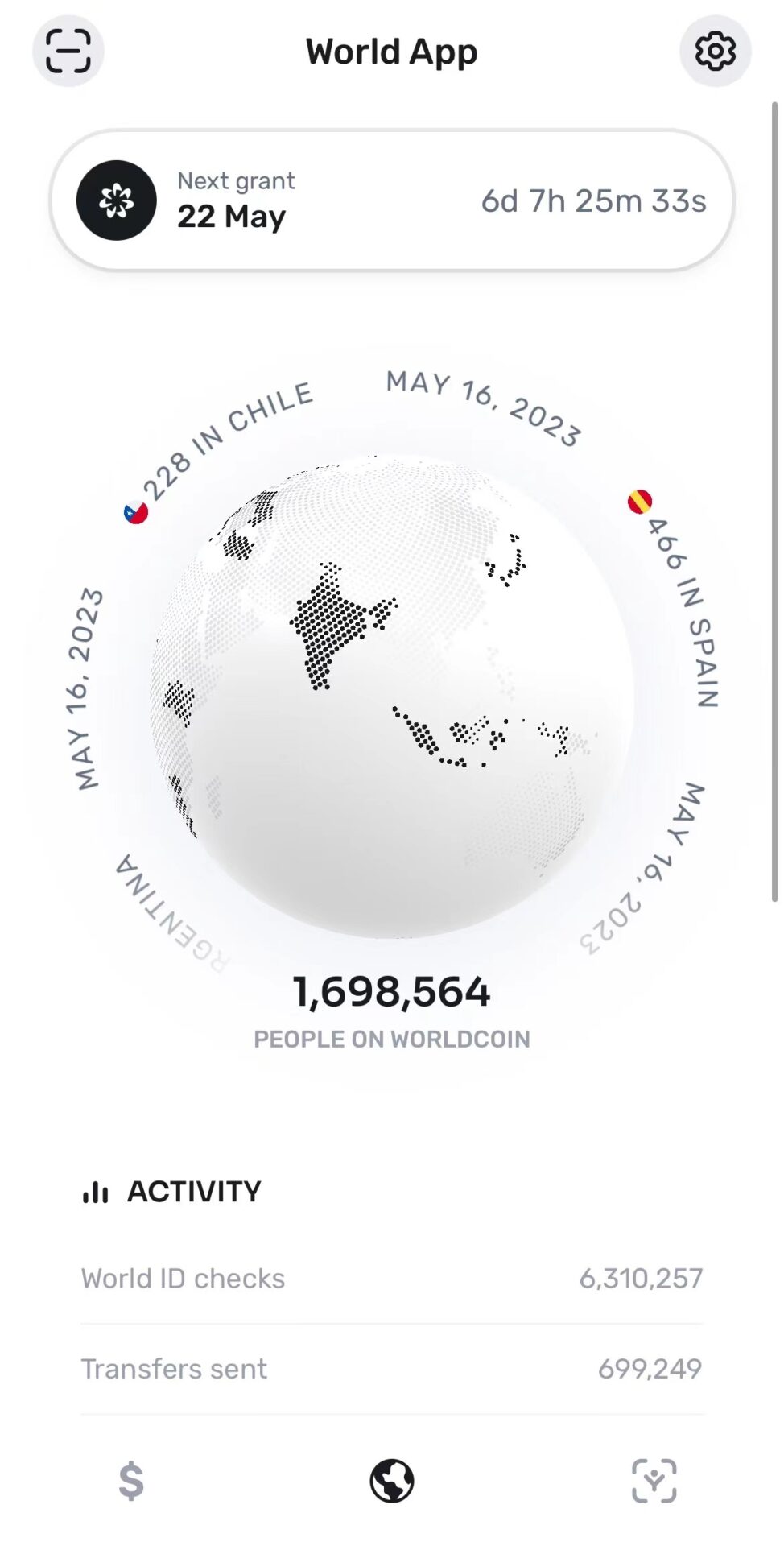This screenshot has width=784, height=1546.
Task: Switch to the wallet dollar tab
Action: tap(131, 1481)
